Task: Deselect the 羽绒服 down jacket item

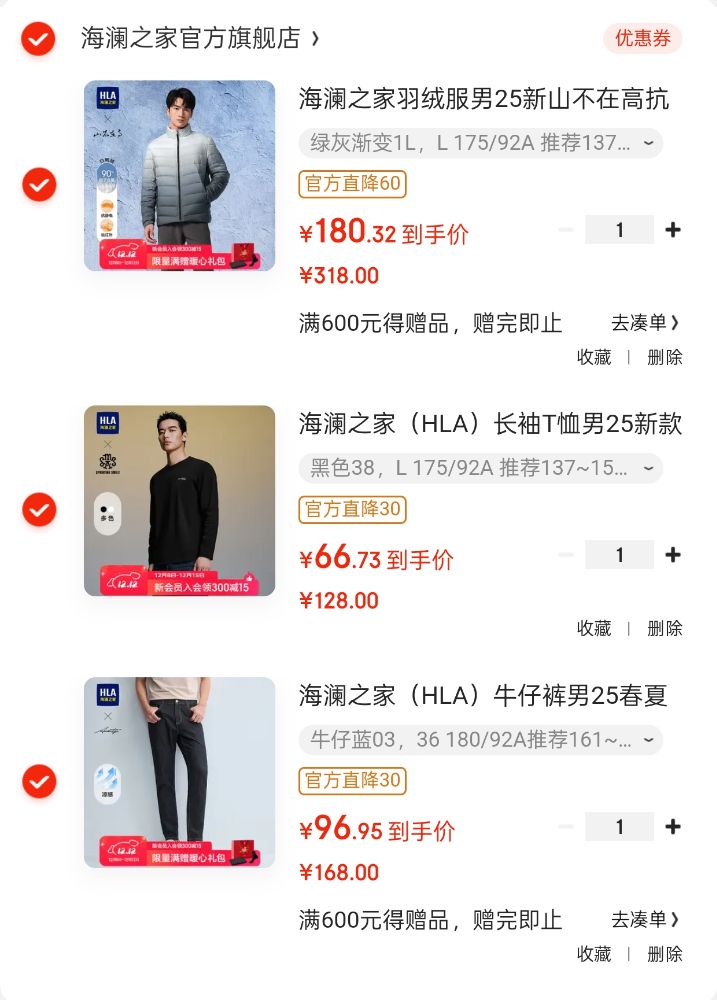Action: pyautogui.click(x=39, y=185)
